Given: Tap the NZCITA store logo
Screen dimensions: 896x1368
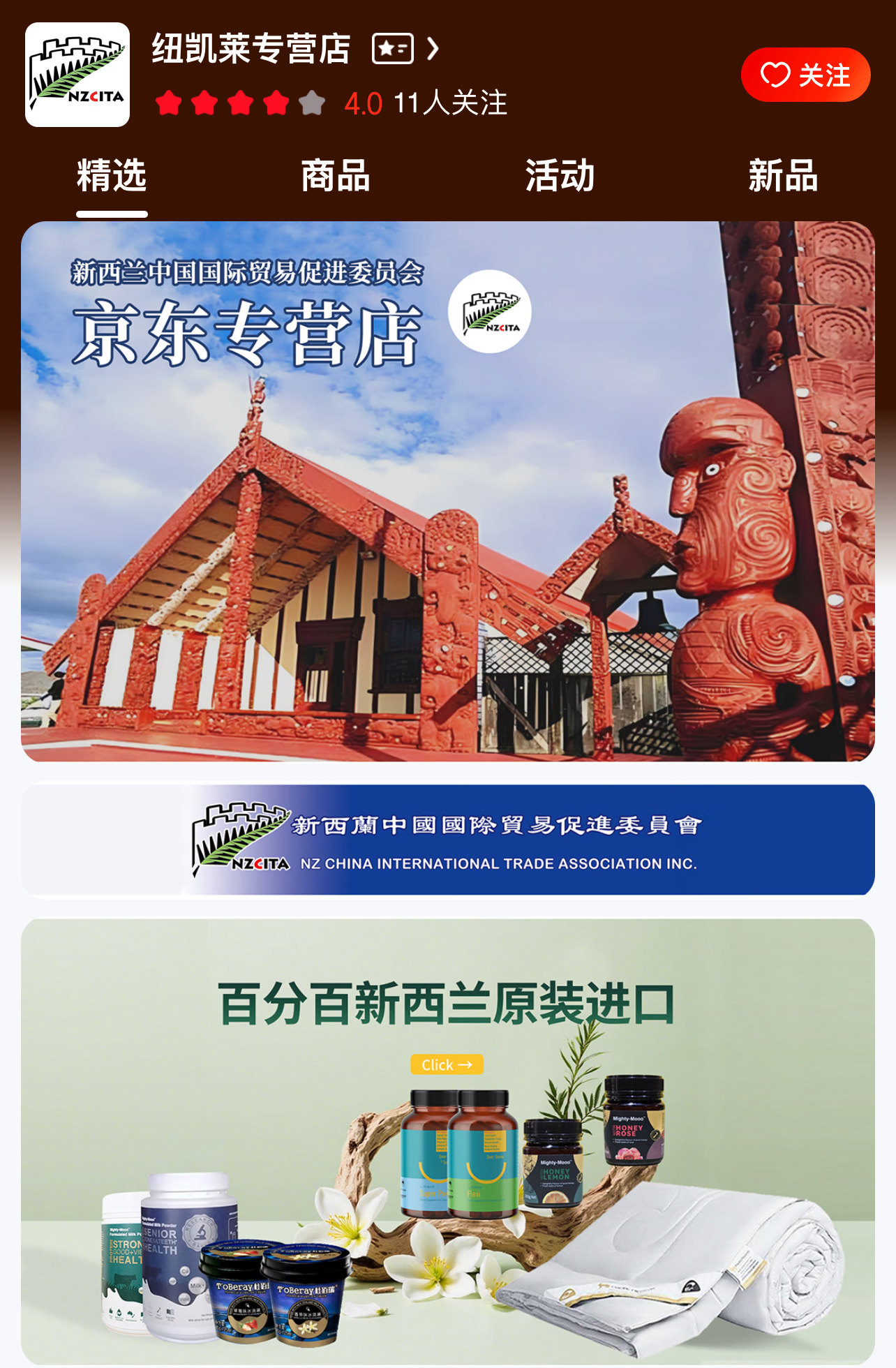Looking at the screenshot, I should (77, 75).
